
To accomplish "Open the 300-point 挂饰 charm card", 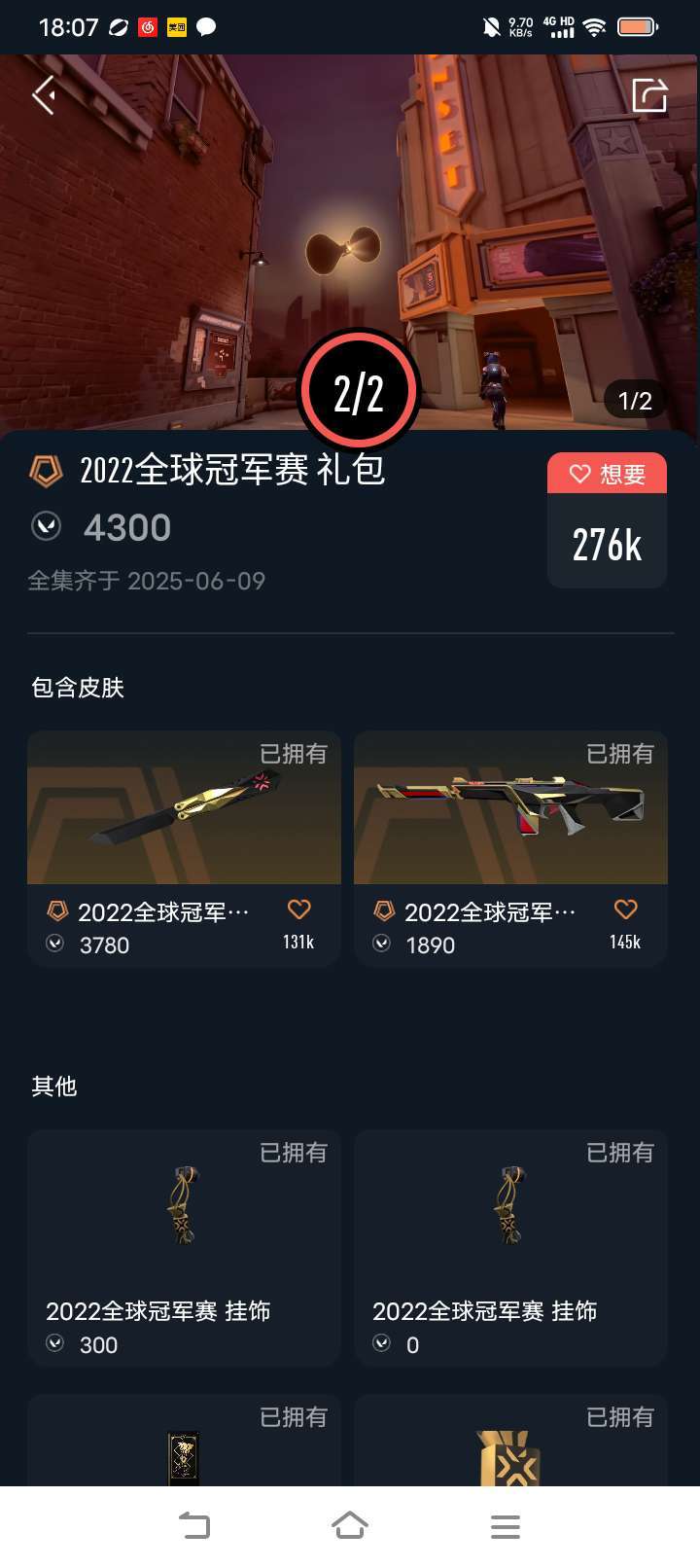I will (184, 1248).
